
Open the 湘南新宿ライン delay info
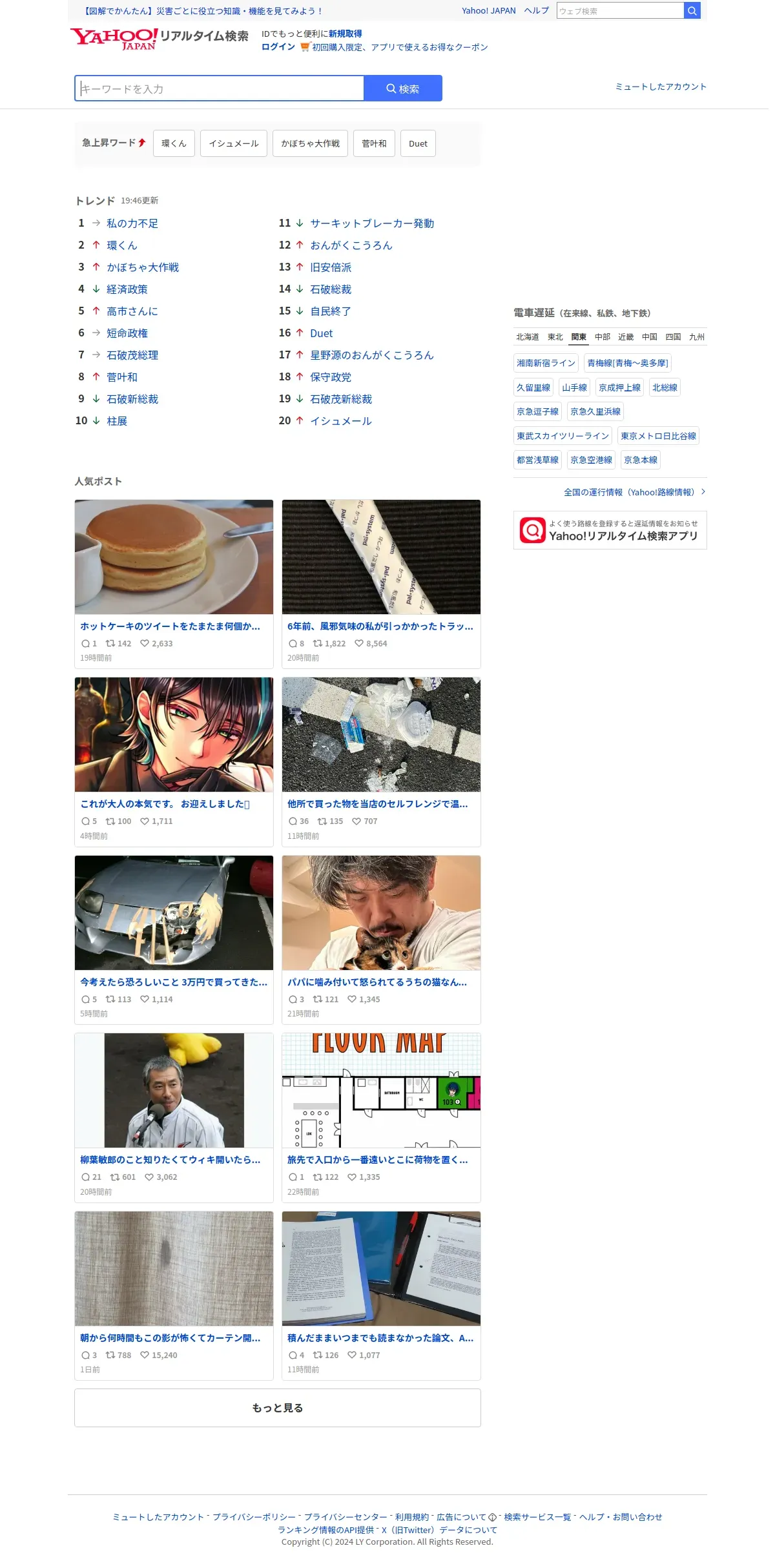[x=546, y=363]
